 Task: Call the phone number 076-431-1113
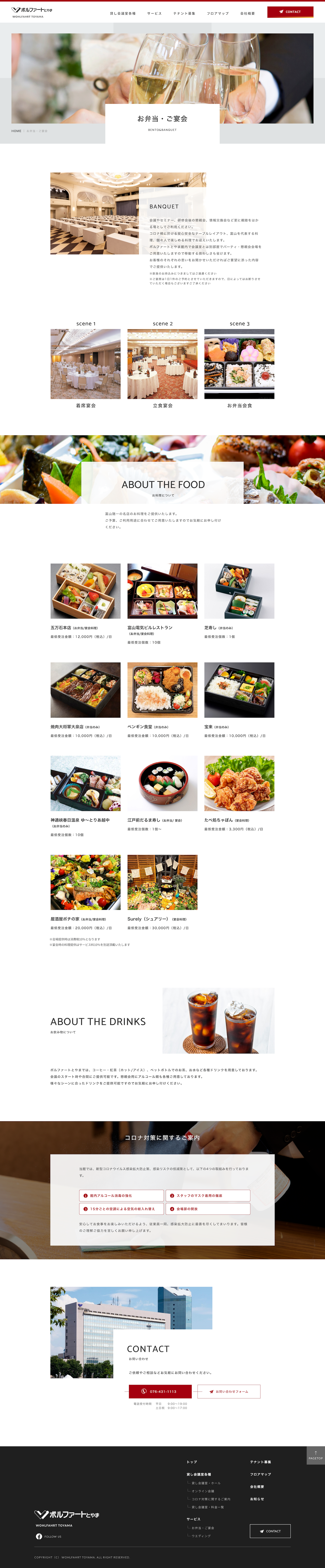[159, 1391]
